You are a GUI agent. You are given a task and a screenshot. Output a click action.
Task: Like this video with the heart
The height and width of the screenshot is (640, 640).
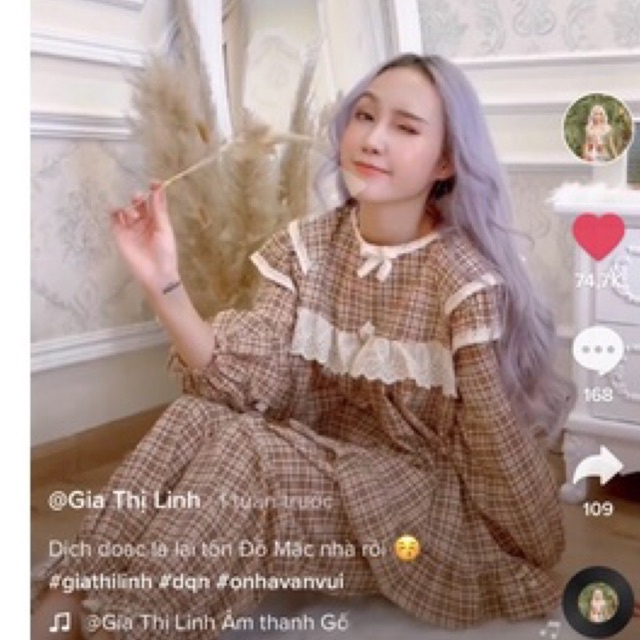tap(599, 236)
